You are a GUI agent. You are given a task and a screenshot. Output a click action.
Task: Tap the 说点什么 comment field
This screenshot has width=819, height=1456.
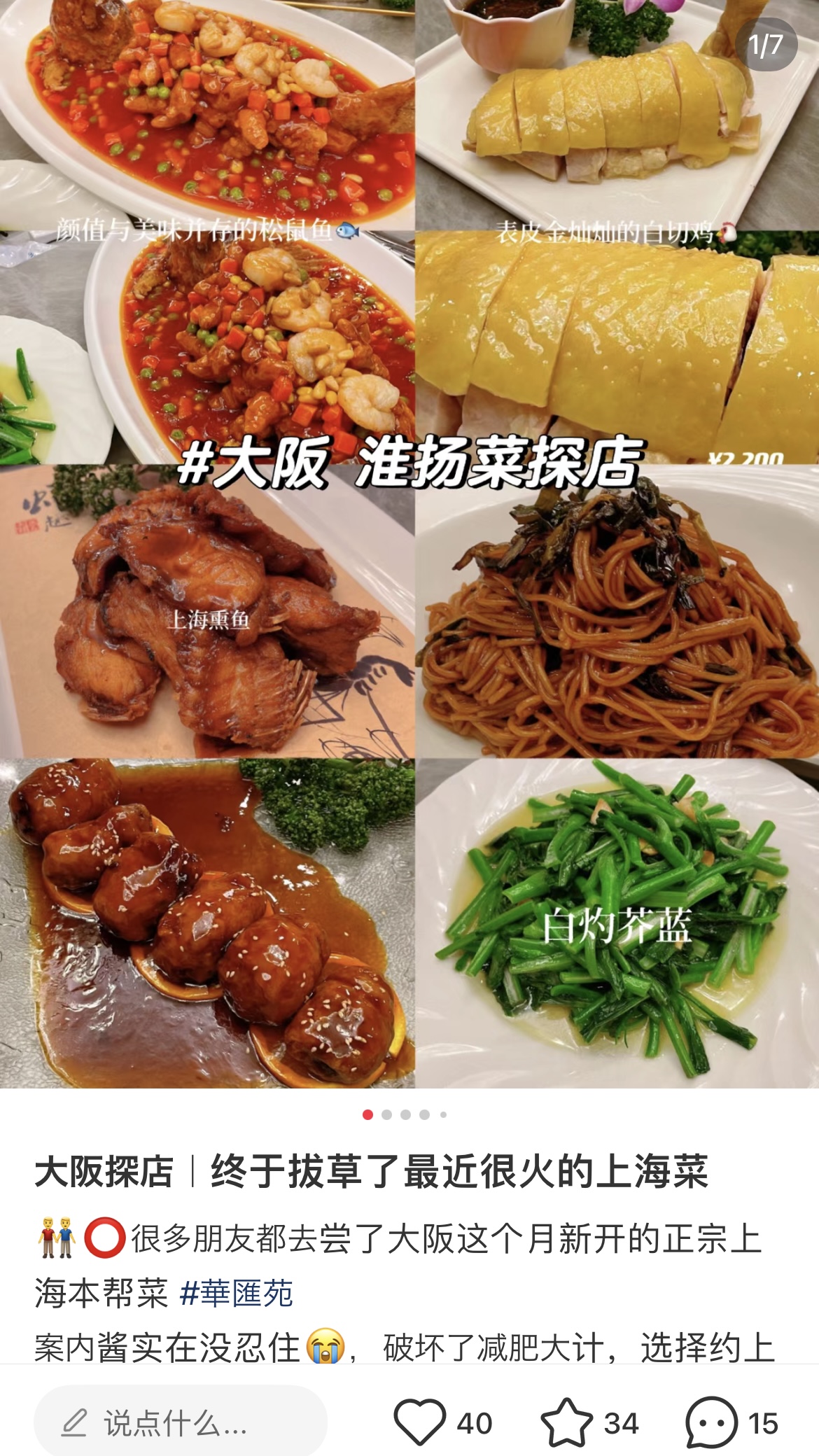pos(181,1422)
